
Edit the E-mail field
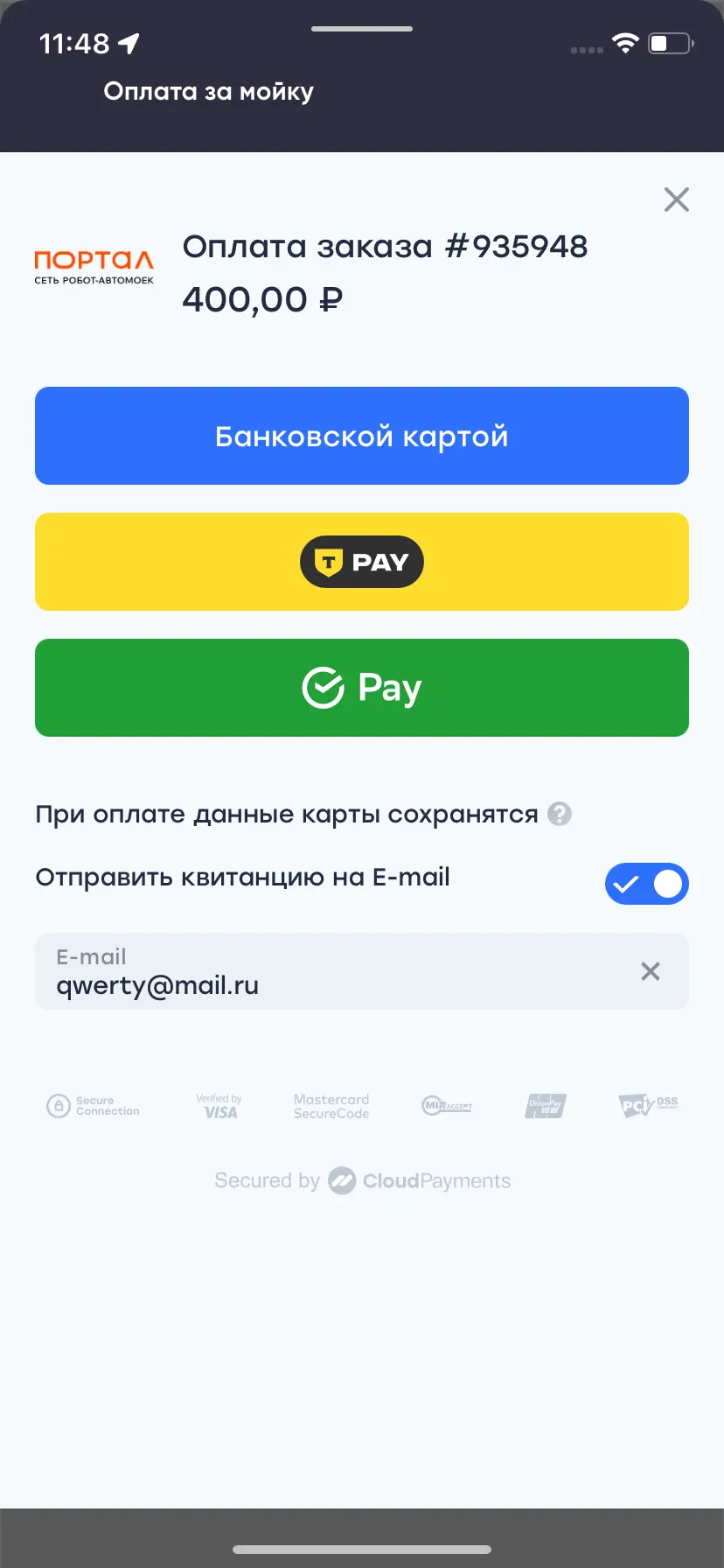[332, 973]
